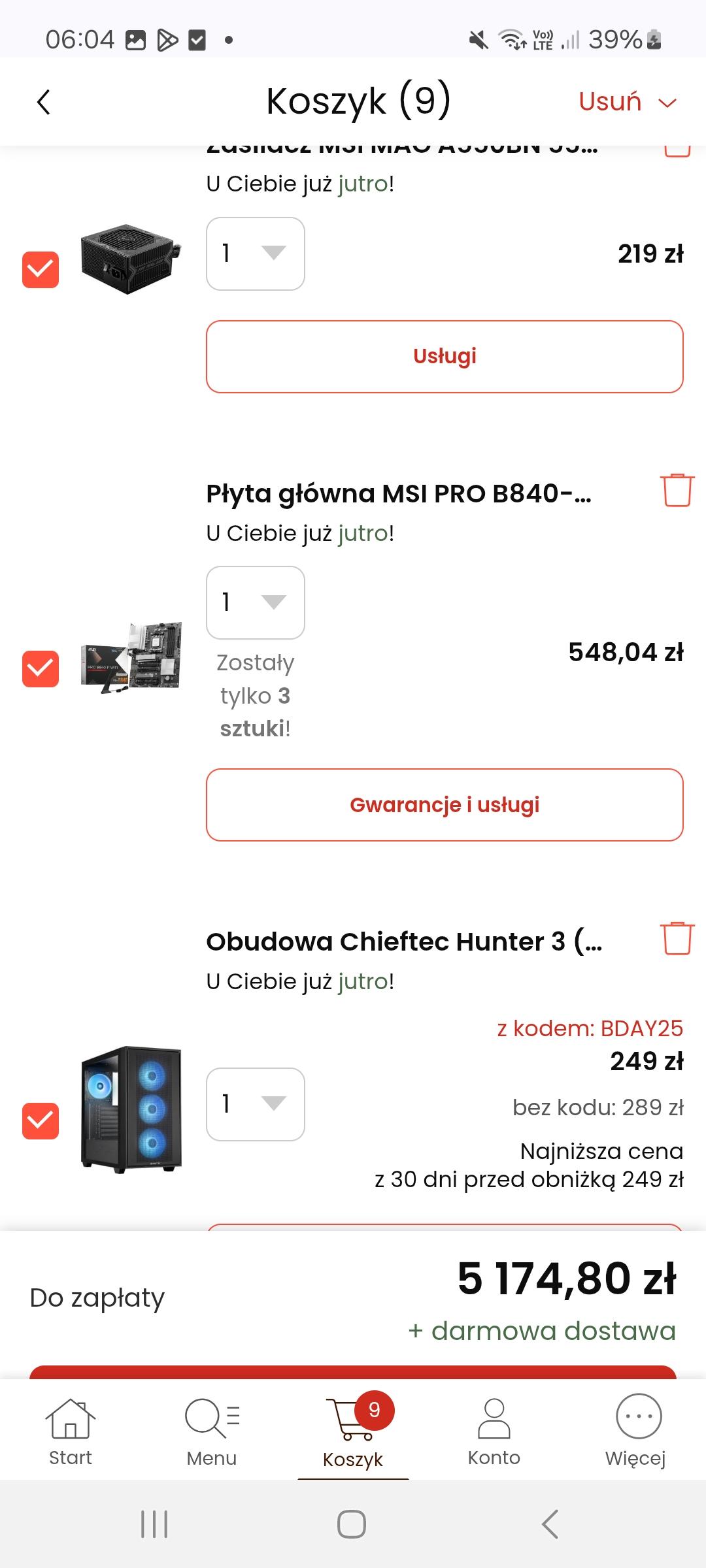Screen dimensions: 706x1568
Task: Open Usługi for the power supply
Action: pos(445,357)
